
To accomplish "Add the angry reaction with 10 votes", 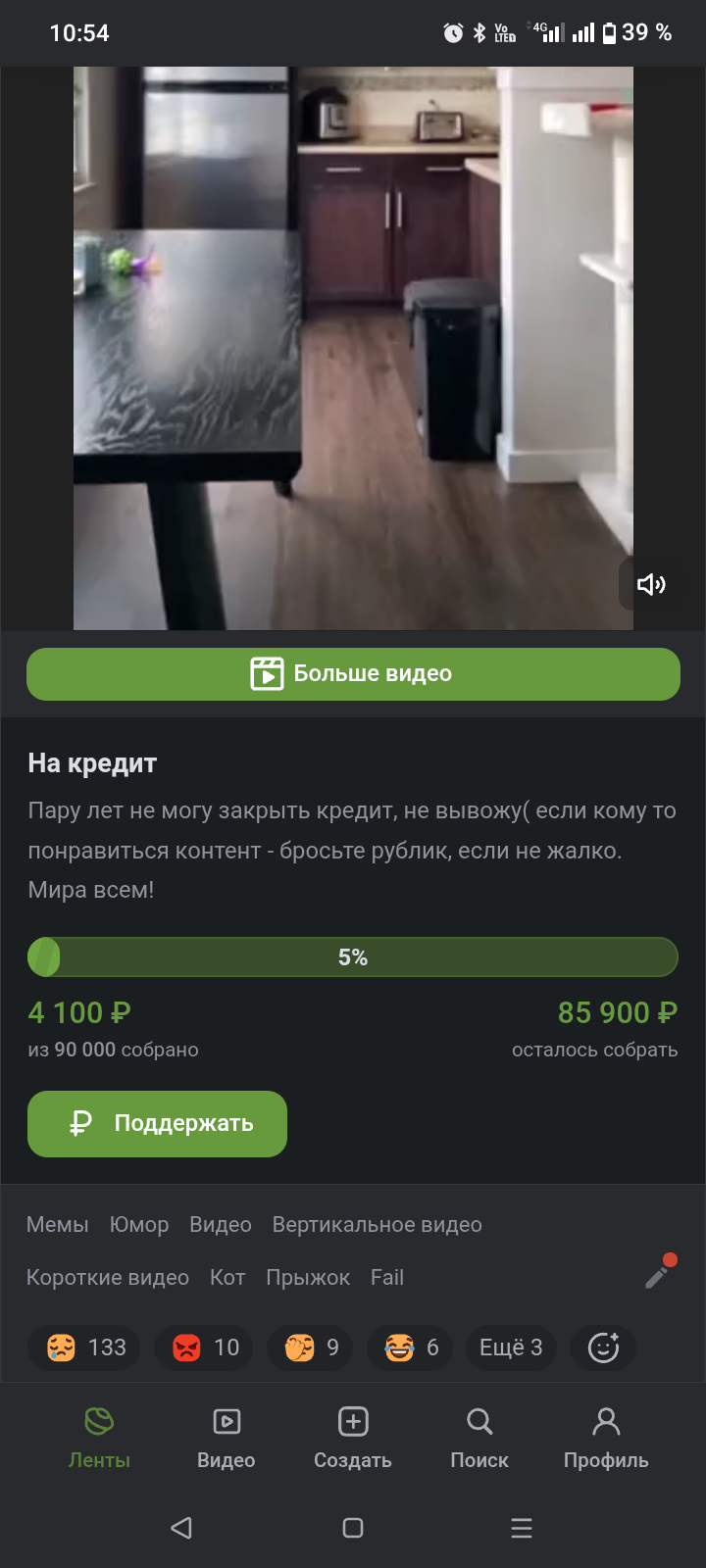I will click(x=204, y=1347).
